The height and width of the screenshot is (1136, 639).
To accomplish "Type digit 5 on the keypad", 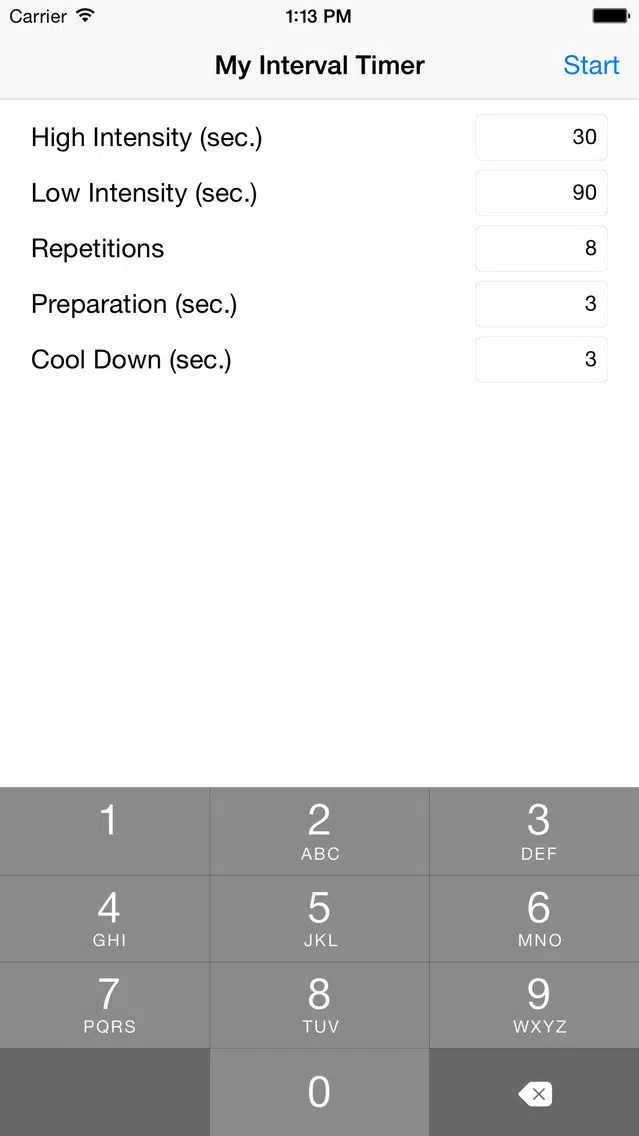I will (320, 918).
